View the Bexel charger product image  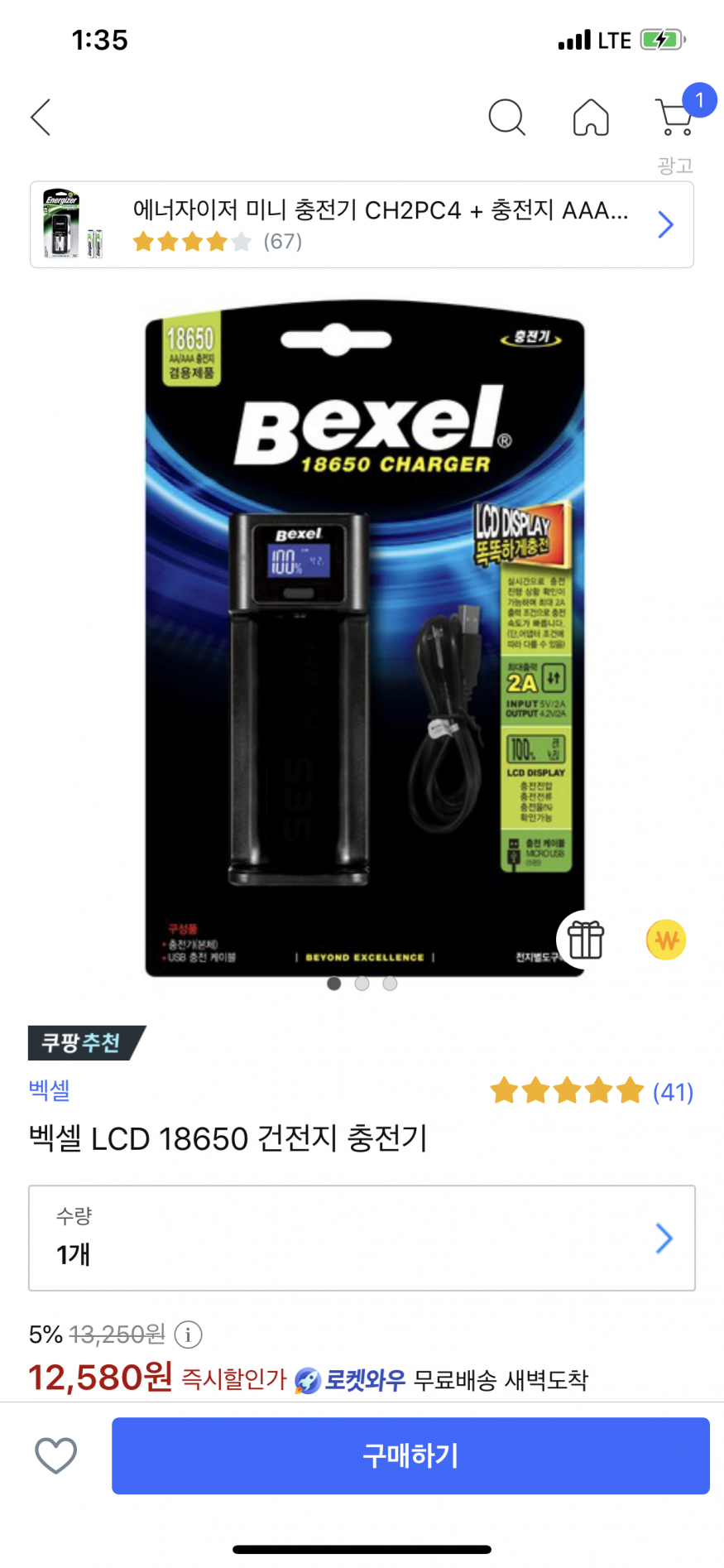pyautogui.click(x=364, y=637)
